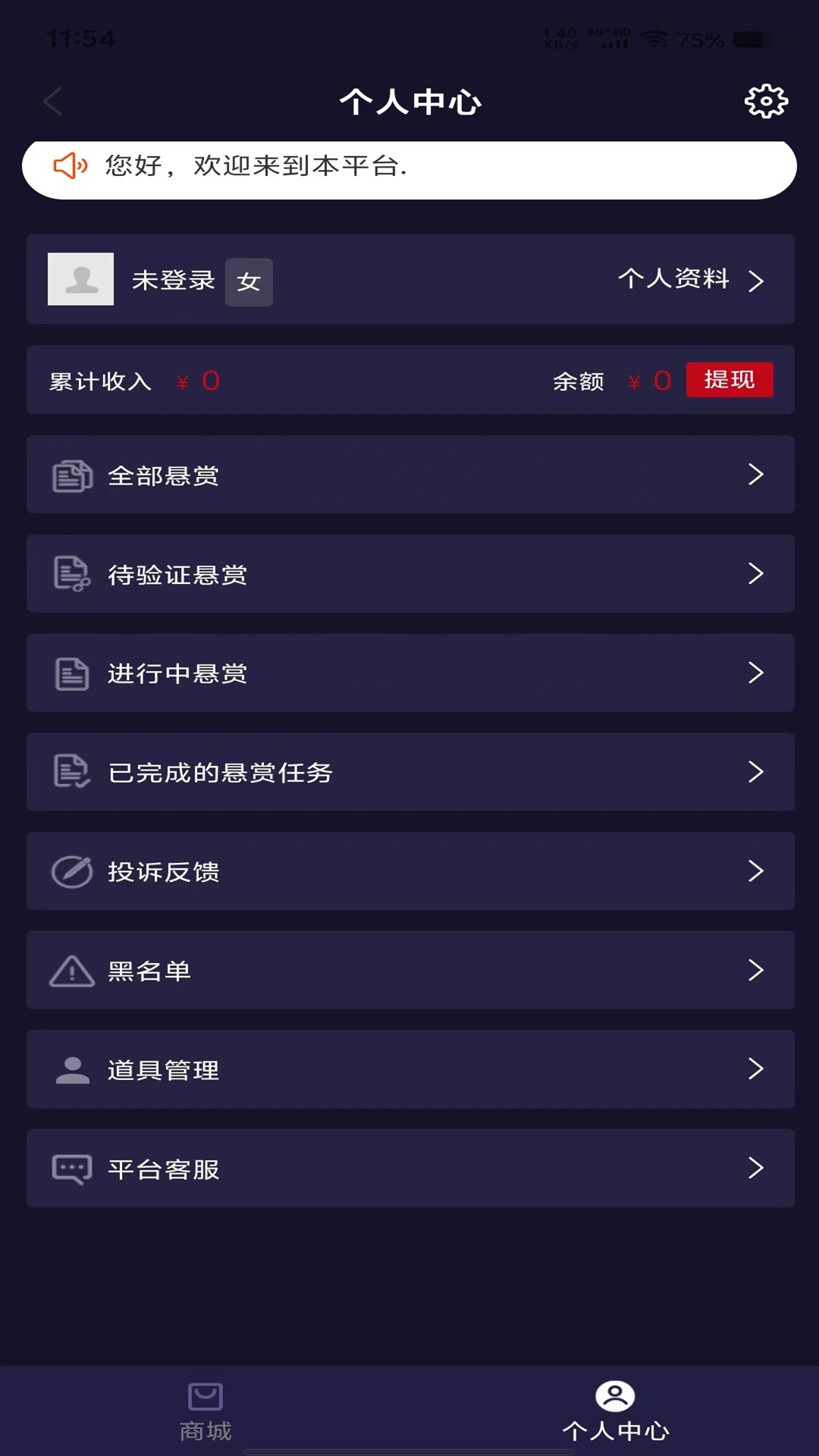The image size is (819, 1456).
Task: Click the 道具管理 person icon
Action: [72, 1070]
